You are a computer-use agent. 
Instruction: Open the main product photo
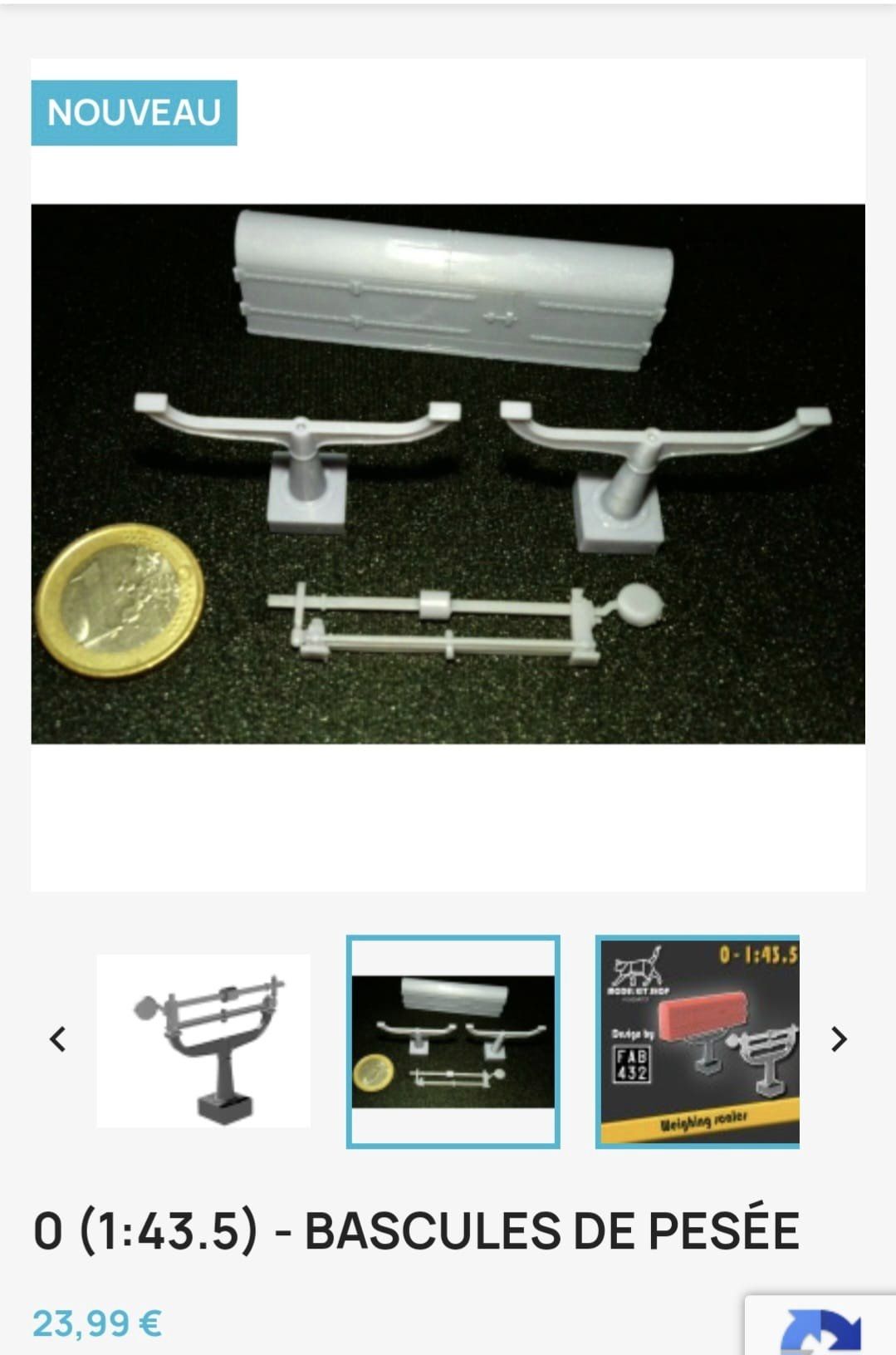tap(448, 474)
